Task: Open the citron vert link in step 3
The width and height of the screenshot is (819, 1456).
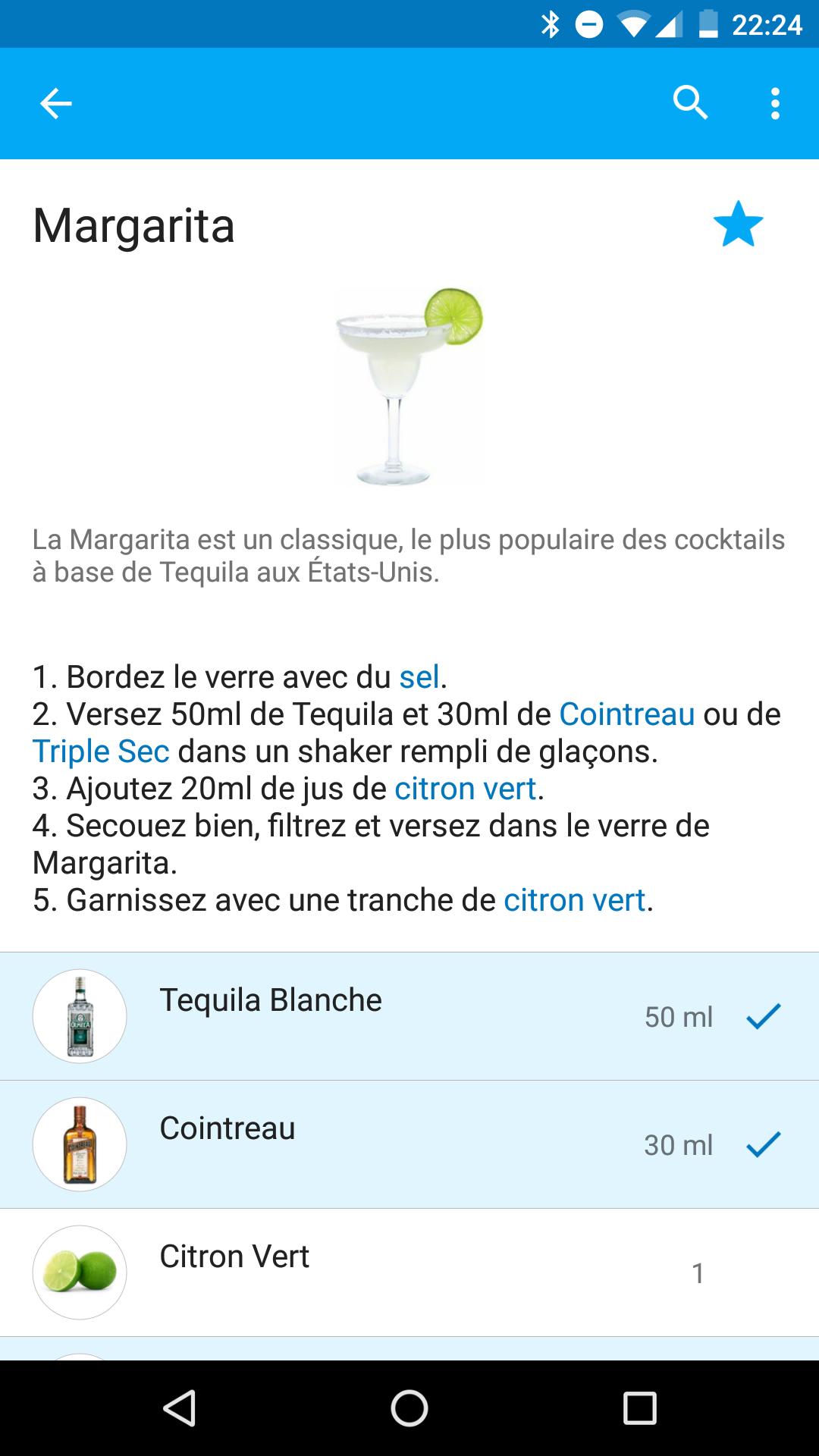Action: coord(466,789)
